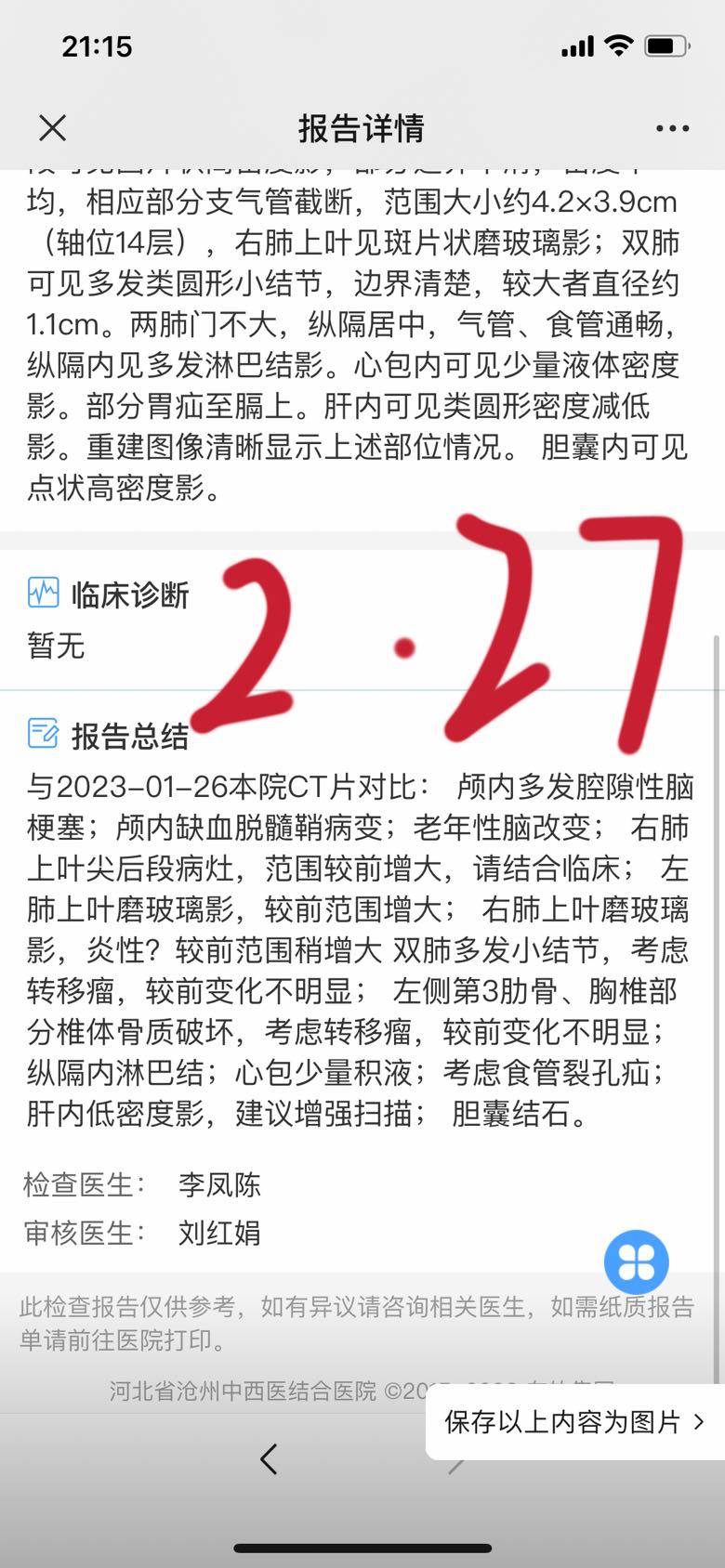Open the three-dot overflow menu

pyautogui.click(x=672, y=128)
